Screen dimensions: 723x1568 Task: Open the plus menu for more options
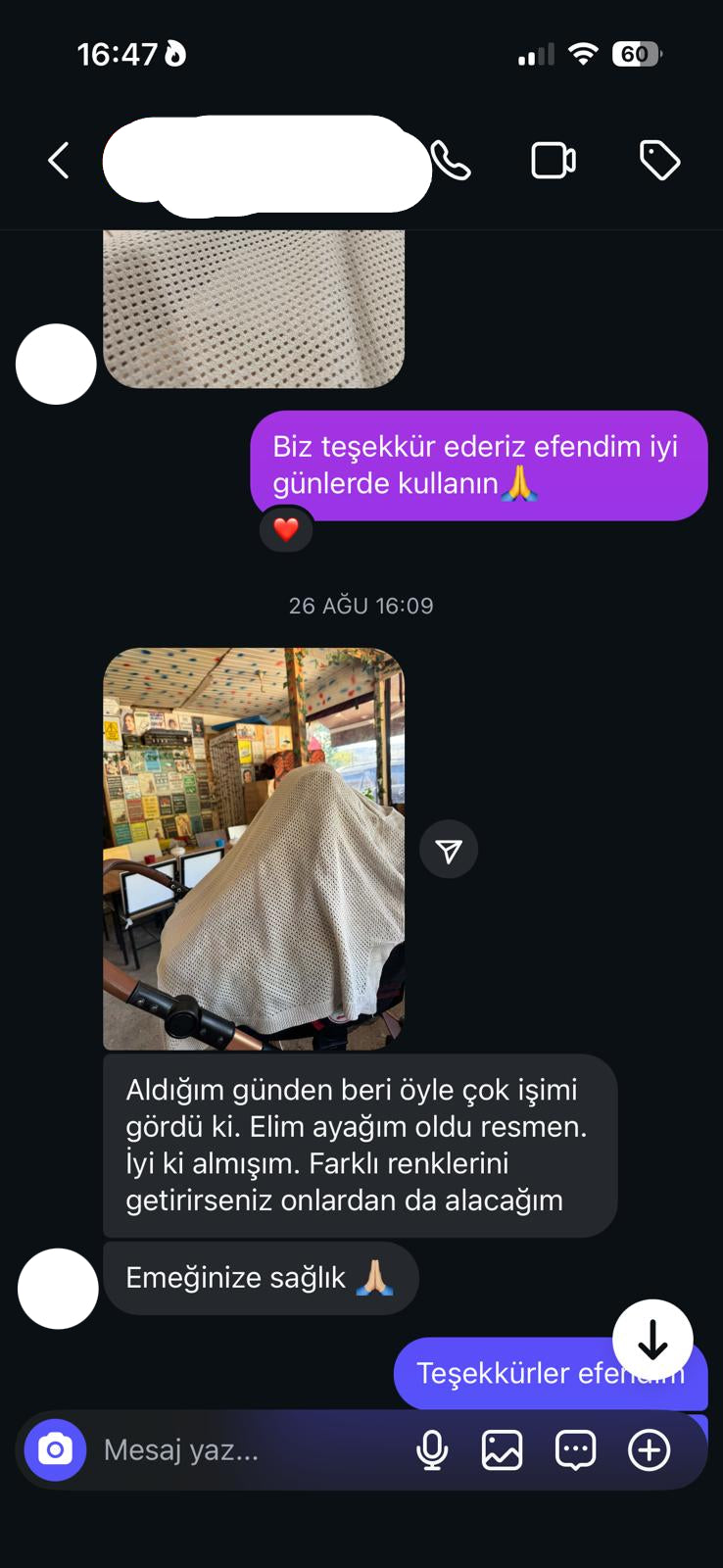[649, 1449]
